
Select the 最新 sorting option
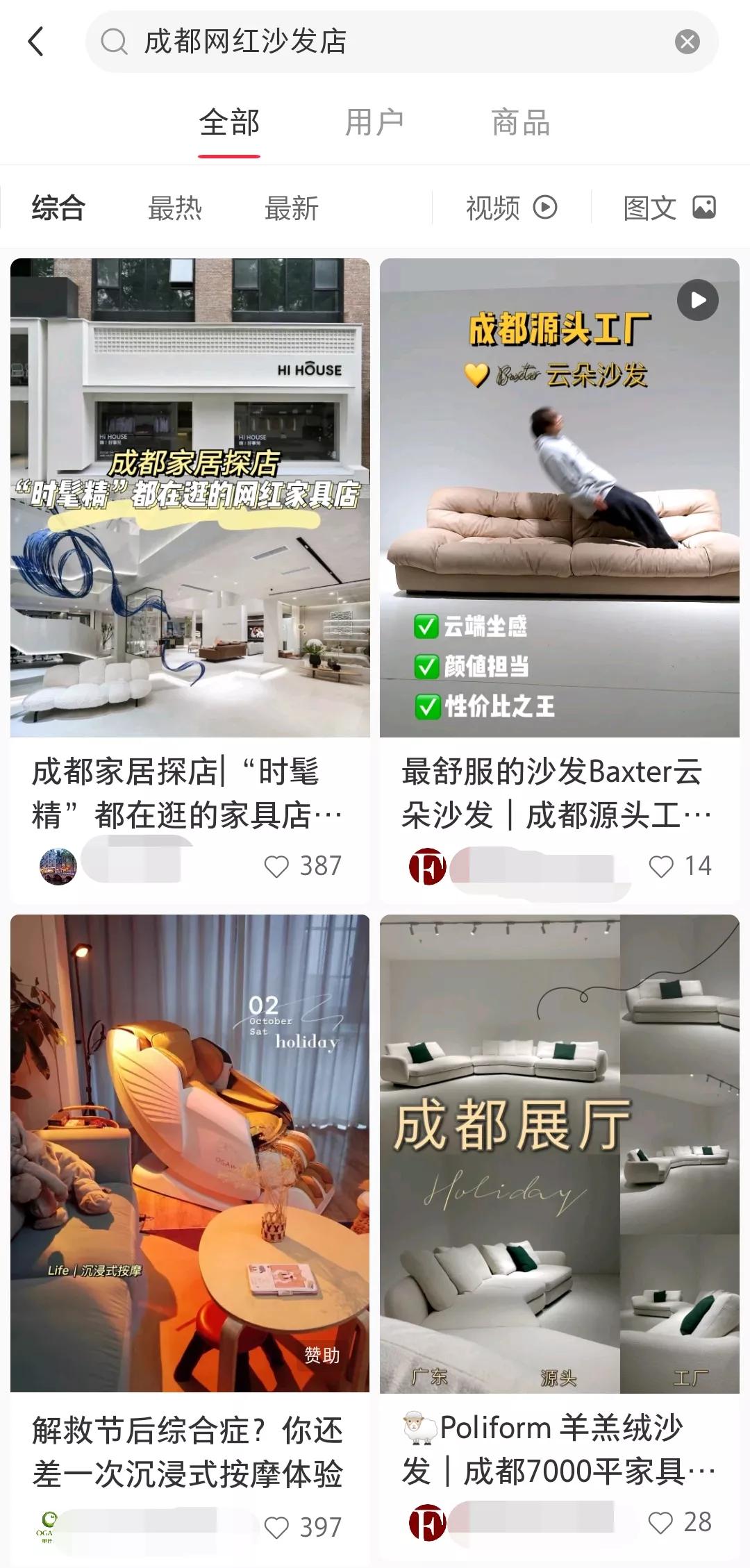(292, 206)
